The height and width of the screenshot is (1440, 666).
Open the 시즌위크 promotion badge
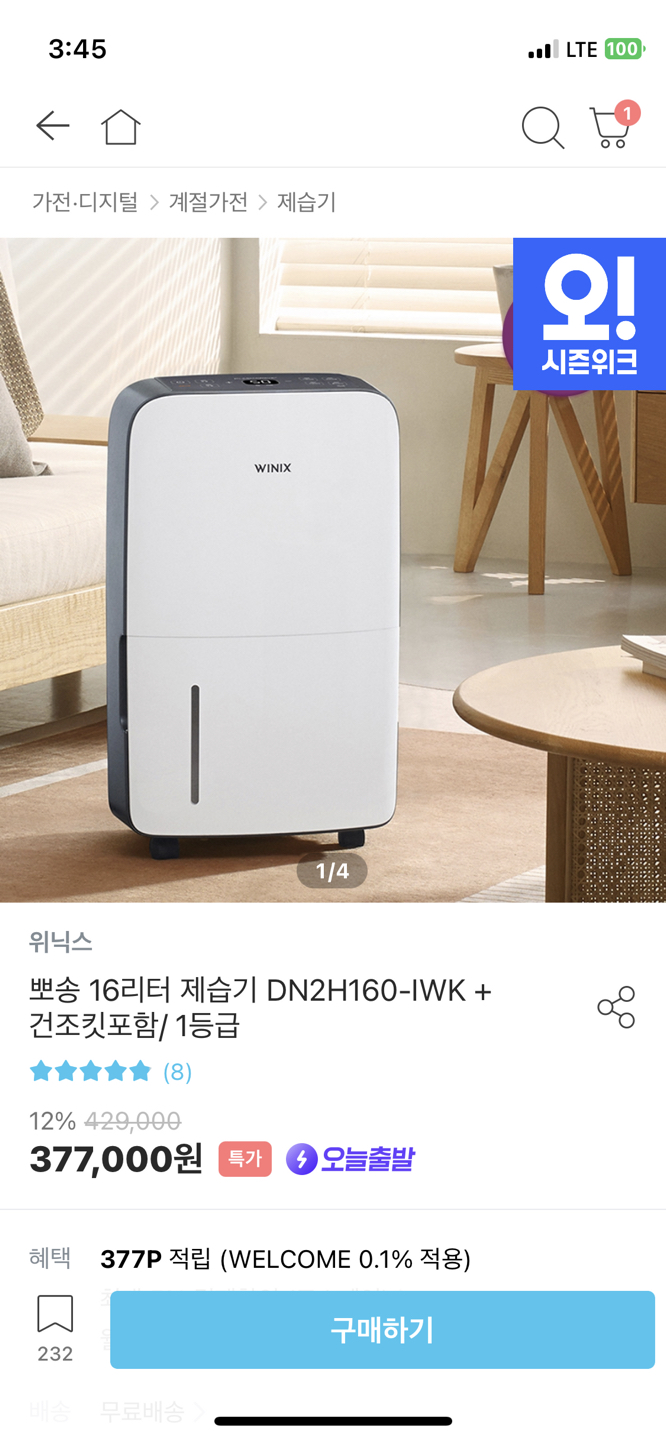point(589,314)
